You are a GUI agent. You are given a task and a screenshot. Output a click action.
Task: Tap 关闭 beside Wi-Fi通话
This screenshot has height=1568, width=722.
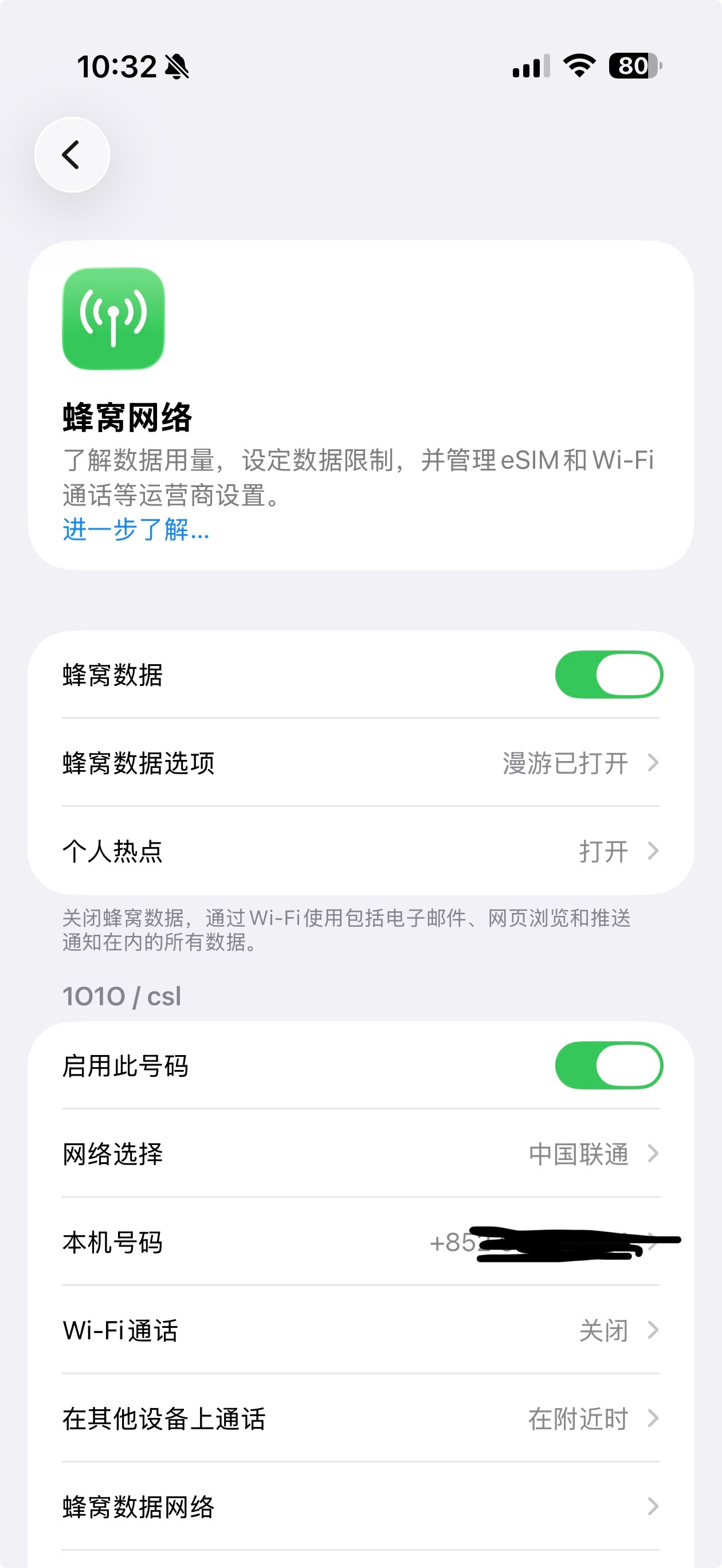click(603, 1330)
